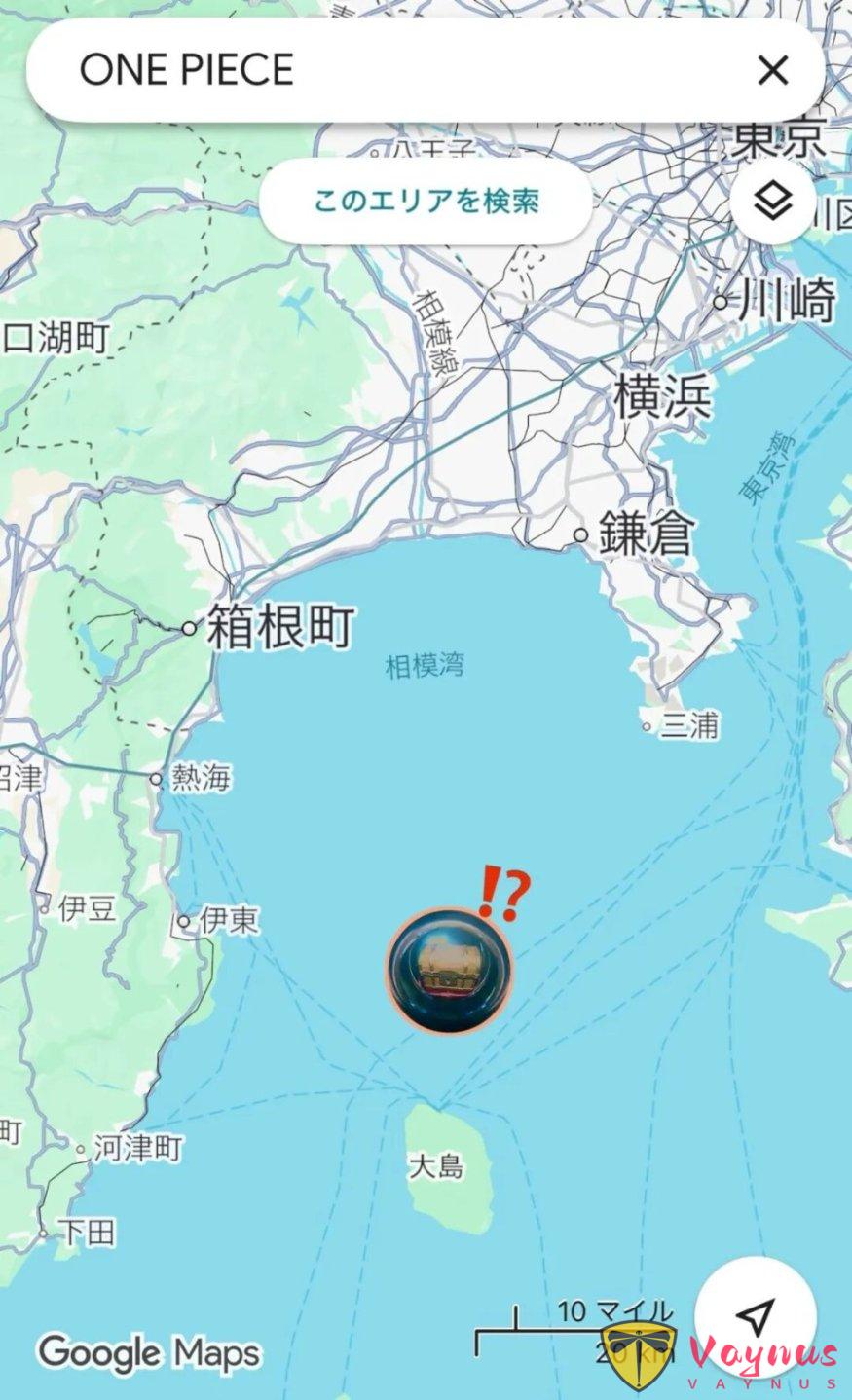Screen dimensions: 852x1400
Task: Open the map layers switcher icon
Action: [772, 202]
